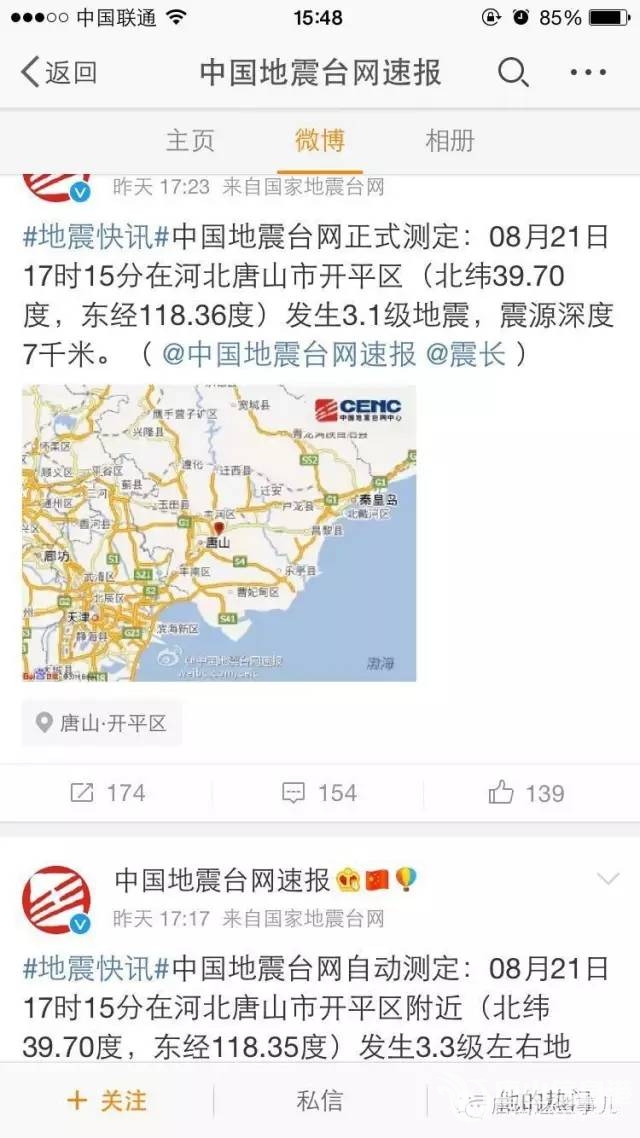Switch to the 主页 tab
This screenshot has width=640, height=1138.
click(190, 140)
